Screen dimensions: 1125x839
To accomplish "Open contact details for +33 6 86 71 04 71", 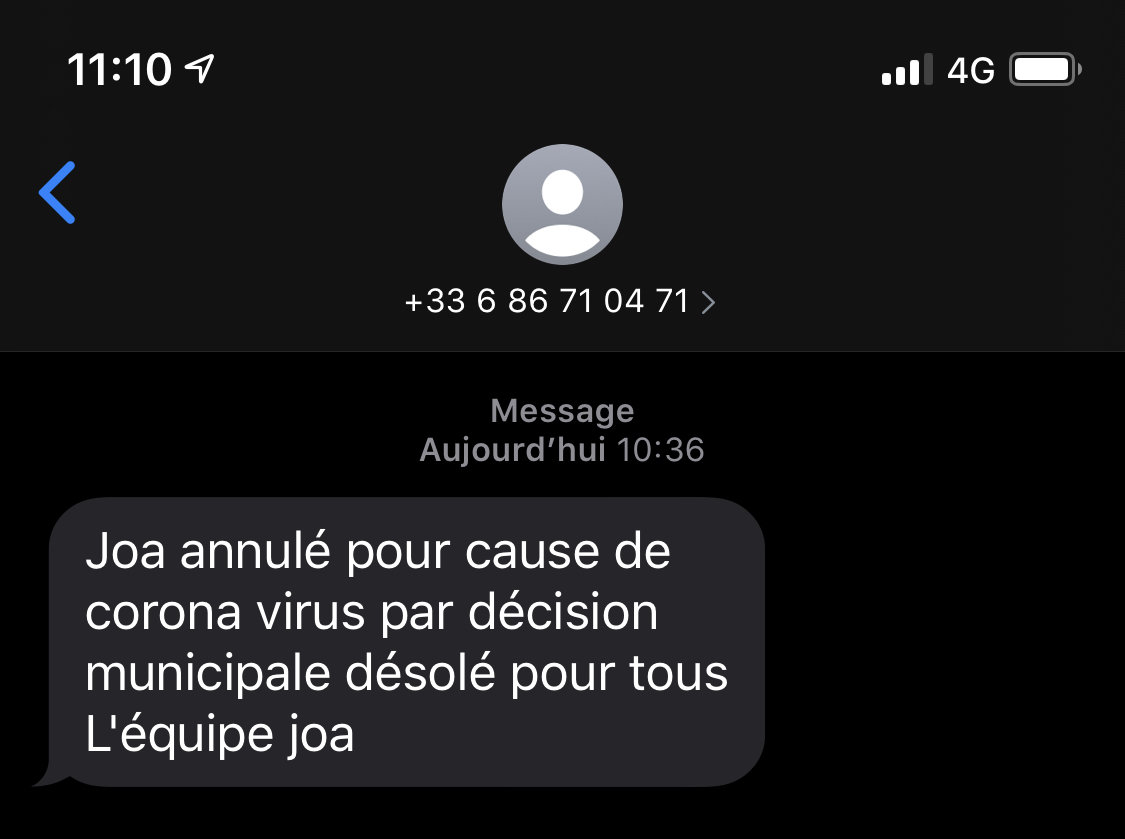I will pos(560,301).
